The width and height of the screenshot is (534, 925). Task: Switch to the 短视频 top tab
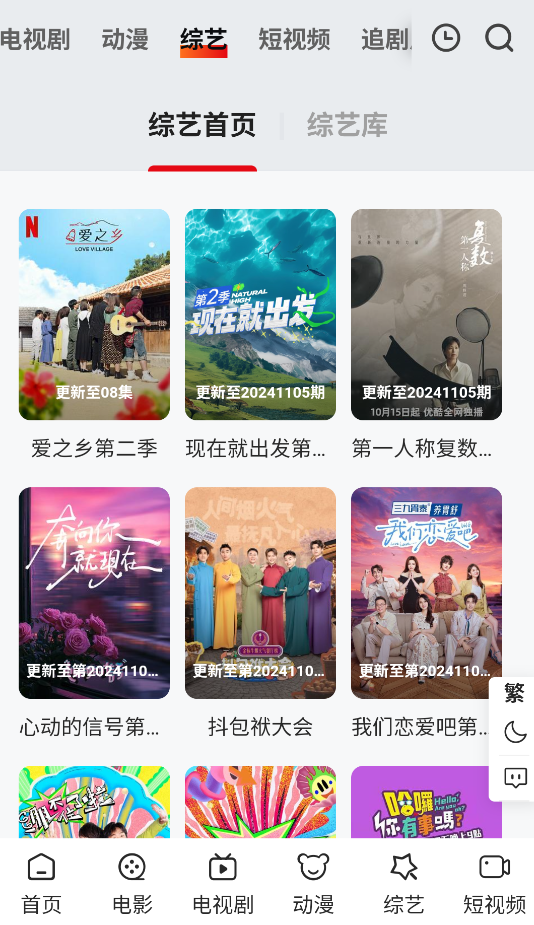294,40
